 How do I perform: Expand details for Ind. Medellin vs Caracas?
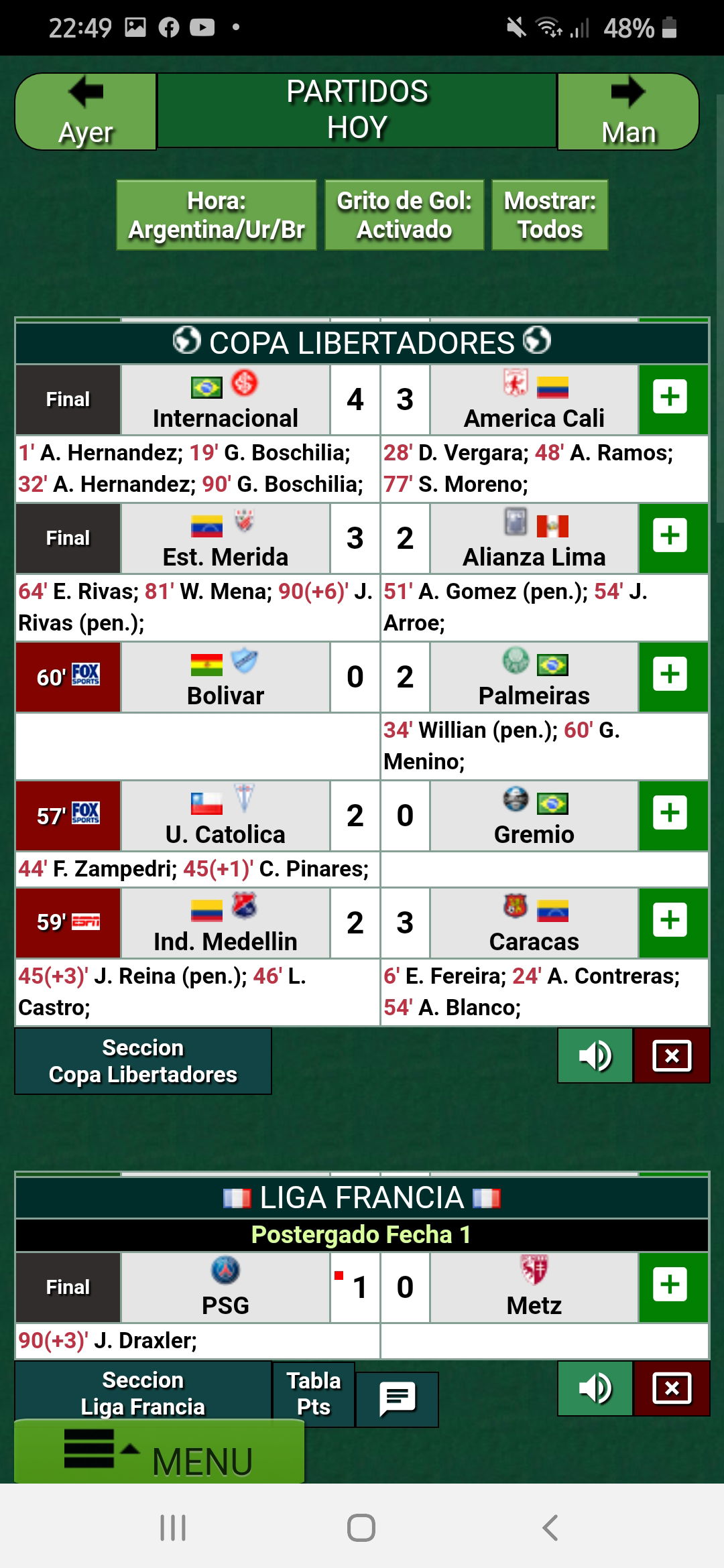click(x=673, y=922)
